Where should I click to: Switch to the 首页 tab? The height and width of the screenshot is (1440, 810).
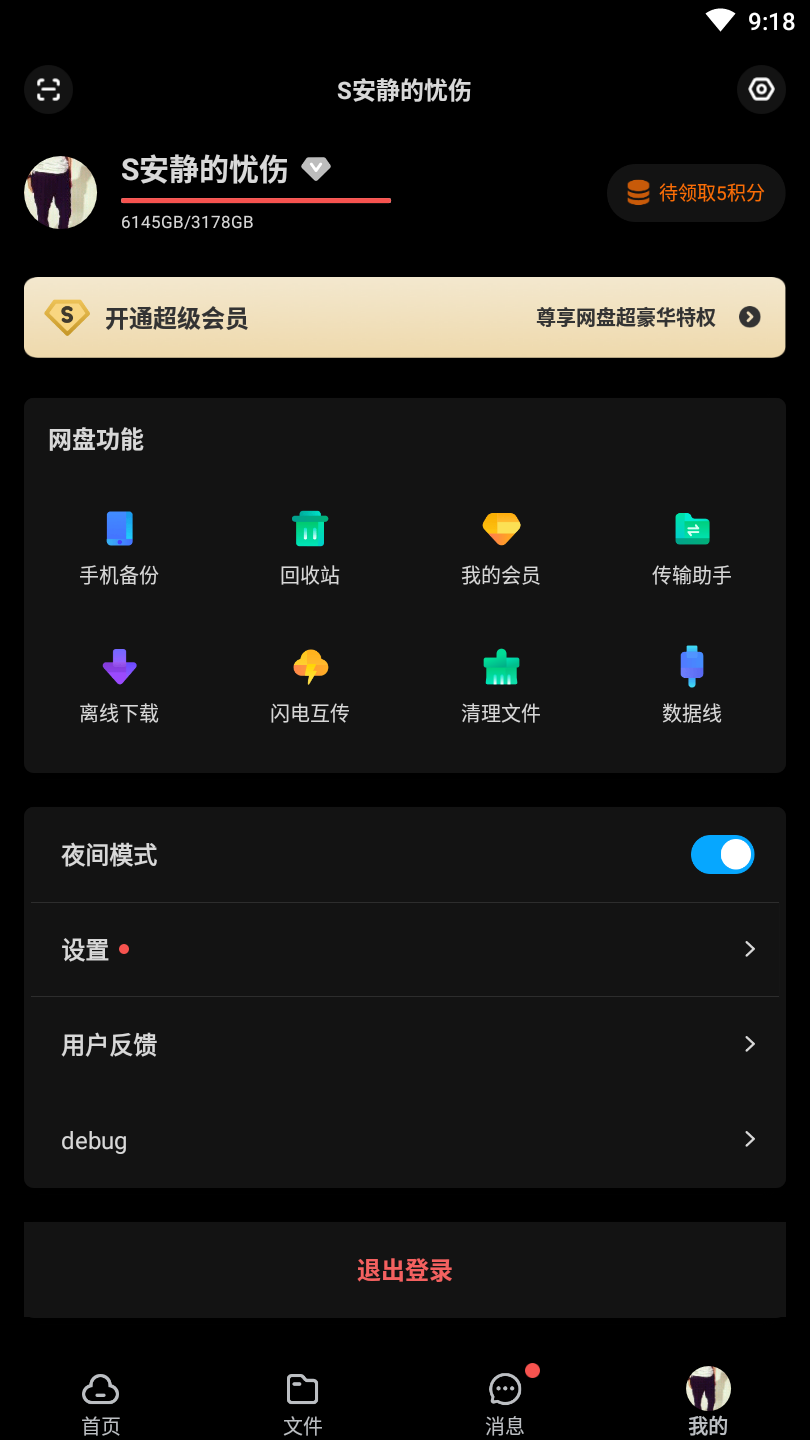click(101, 1402)
